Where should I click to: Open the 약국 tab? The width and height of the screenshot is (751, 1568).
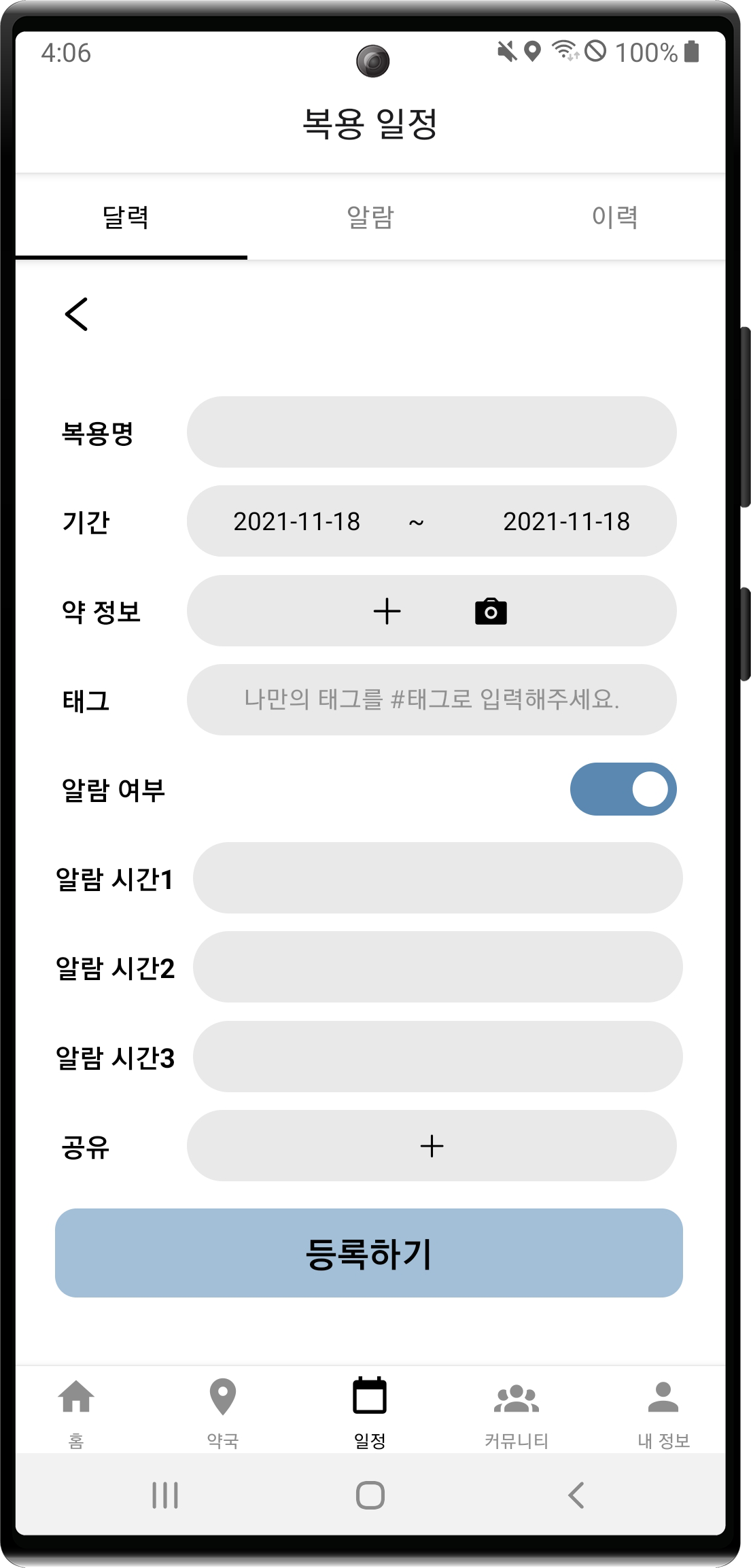[223, 1411]
